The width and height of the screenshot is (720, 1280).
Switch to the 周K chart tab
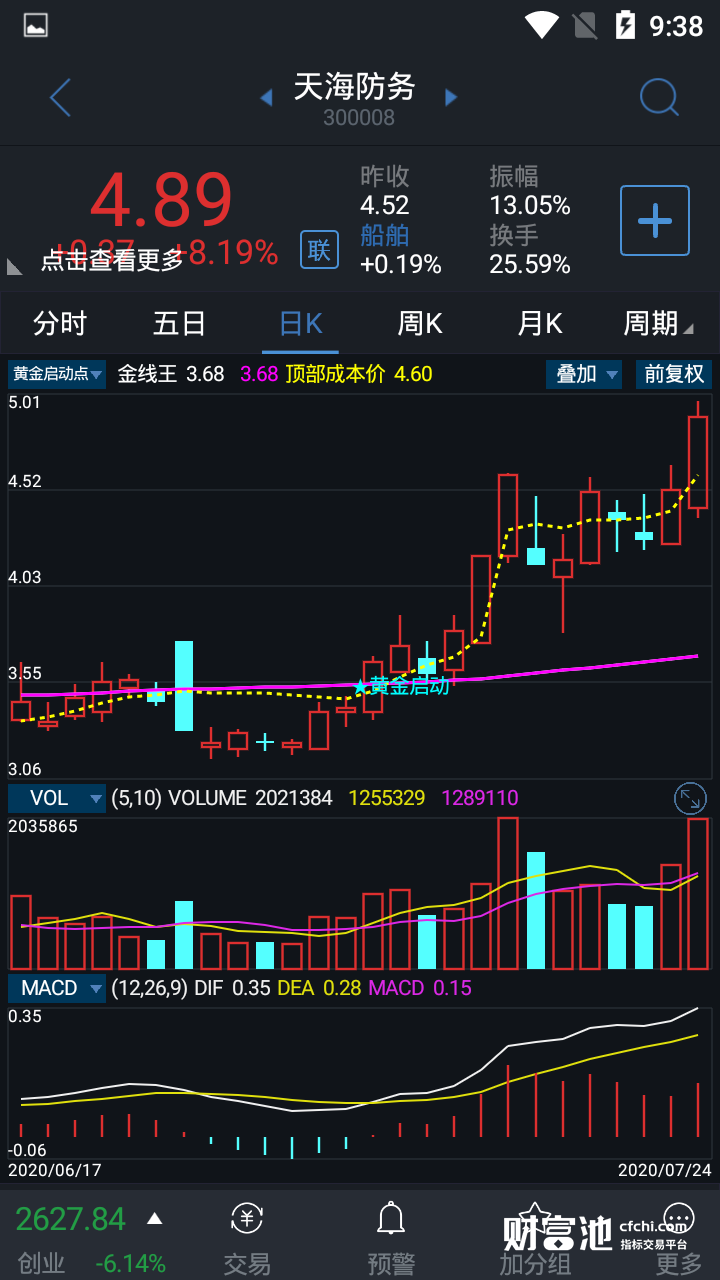pos(420,324)
